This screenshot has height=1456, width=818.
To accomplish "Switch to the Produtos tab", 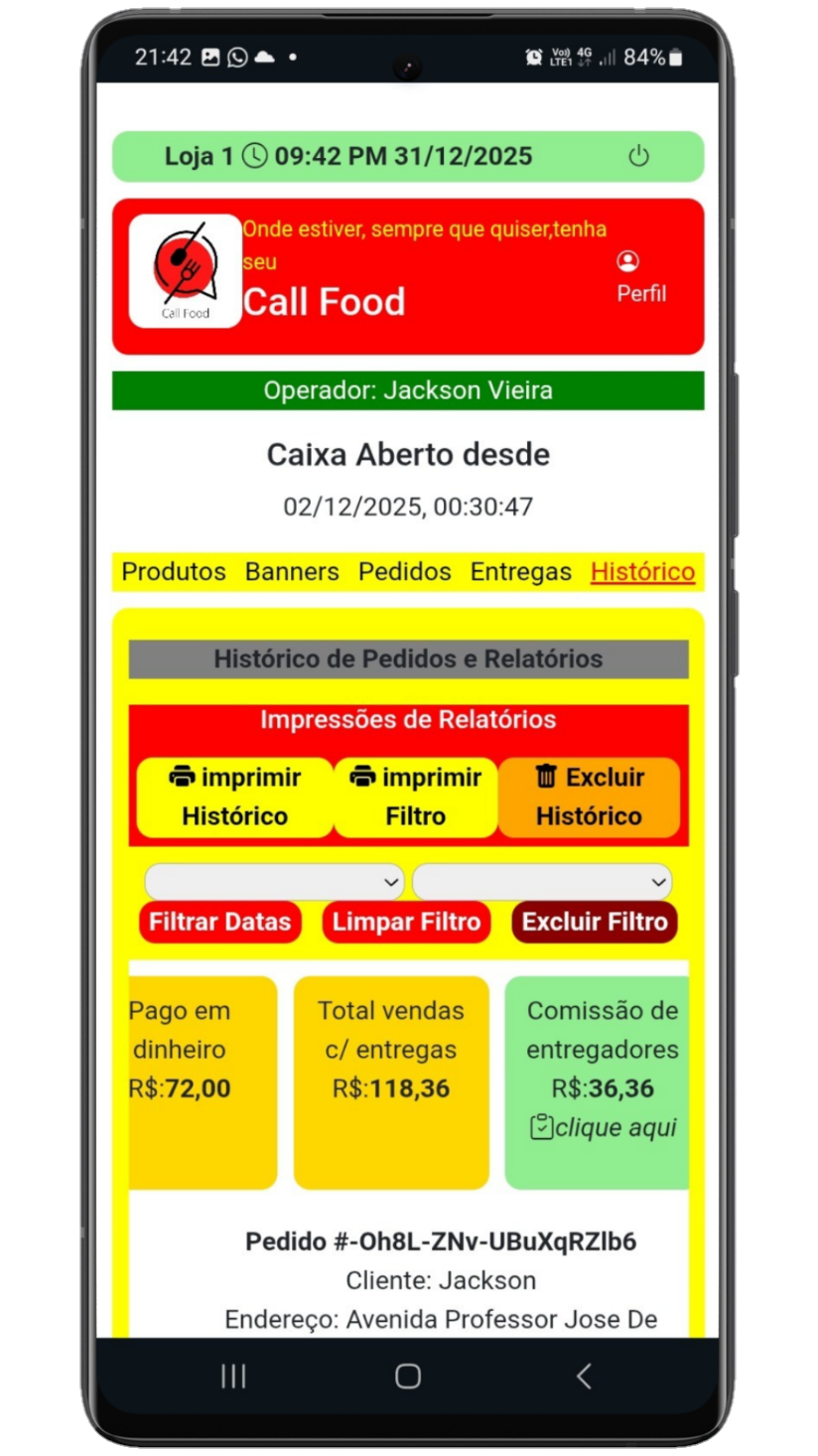I will point(174,572).
